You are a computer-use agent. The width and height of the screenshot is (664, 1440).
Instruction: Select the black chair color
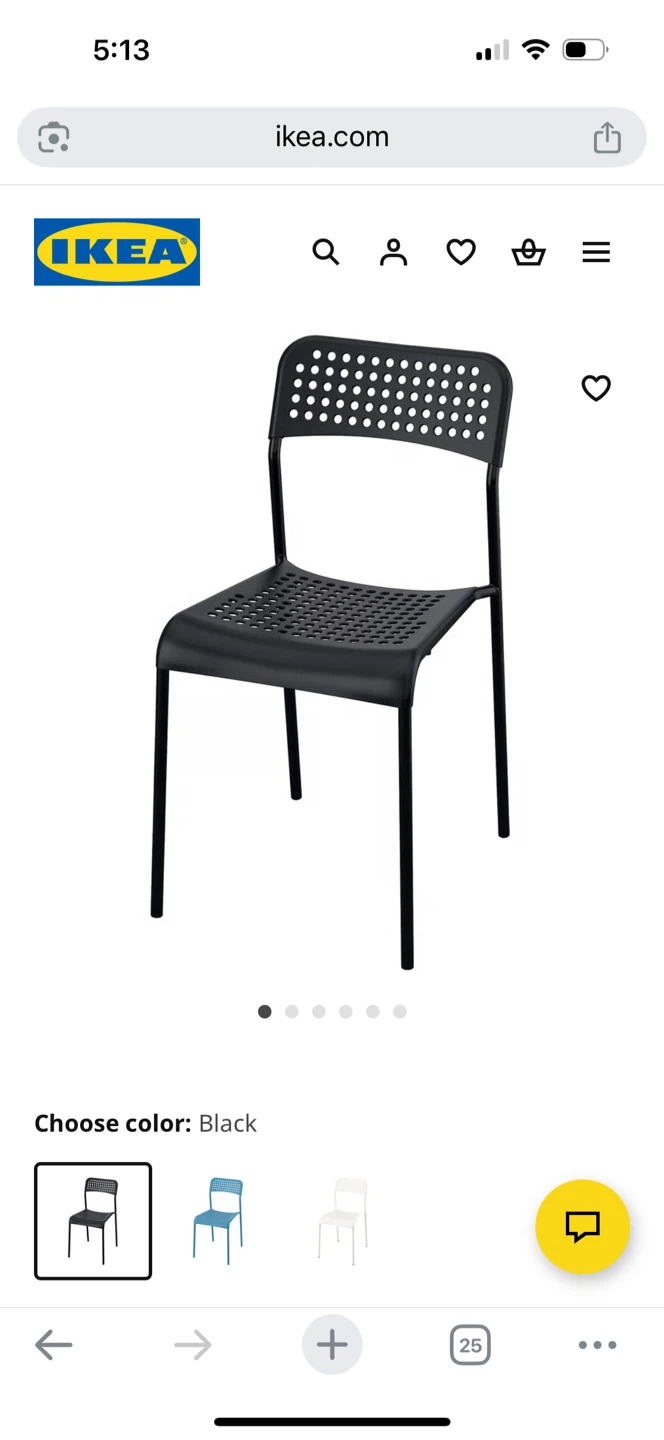click(93, 1220)
